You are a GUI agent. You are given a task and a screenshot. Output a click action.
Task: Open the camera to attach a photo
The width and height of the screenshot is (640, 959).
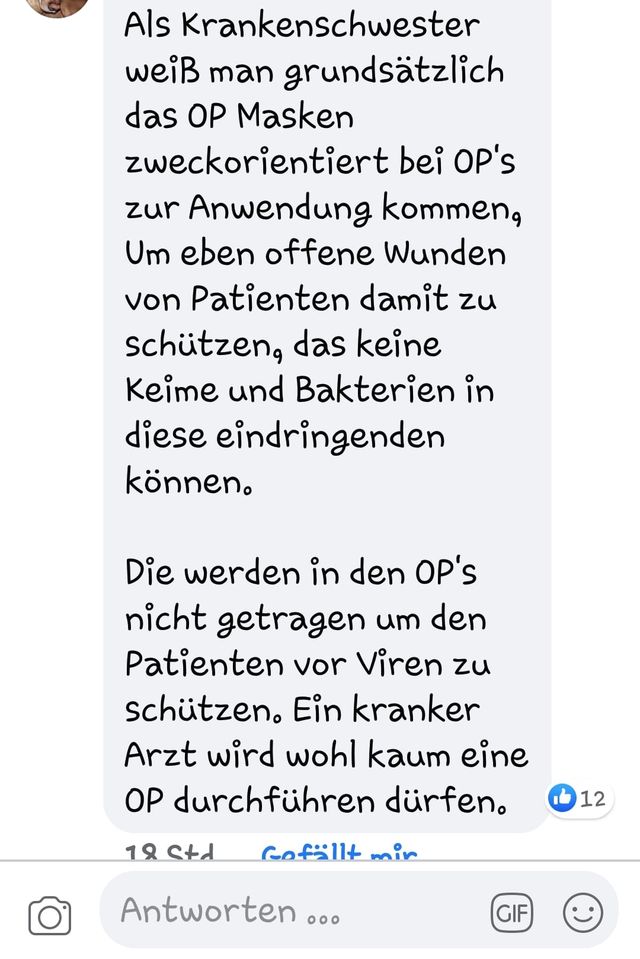coord(49,915)
